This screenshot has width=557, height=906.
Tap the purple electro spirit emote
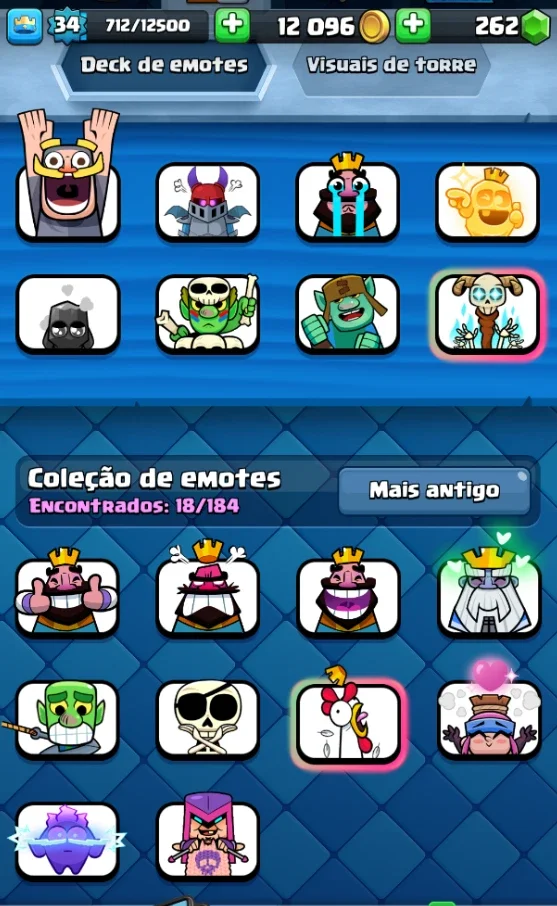pyautogui.click(x=67, y=841)
